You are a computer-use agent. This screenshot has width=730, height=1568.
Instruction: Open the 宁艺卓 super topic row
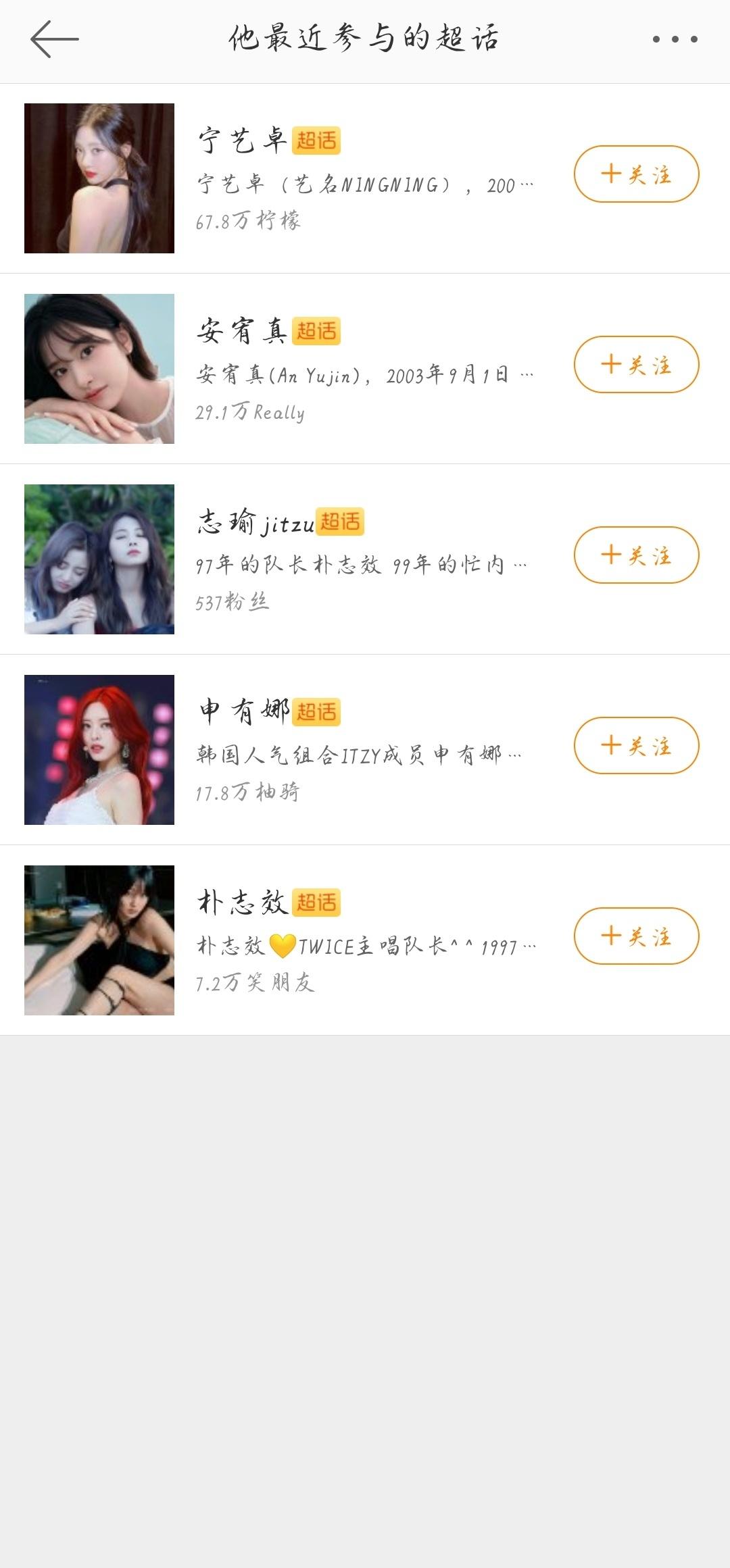coord(365,179)
